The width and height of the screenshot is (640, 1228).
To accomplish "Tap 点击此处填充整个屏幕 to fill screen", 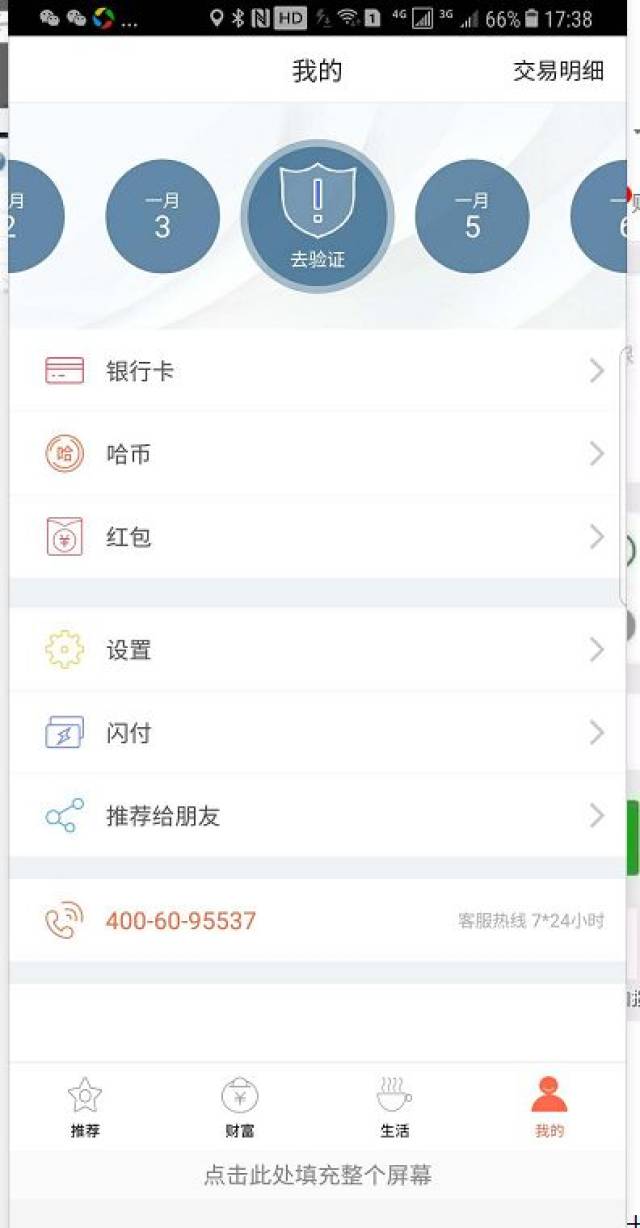I will click(317, 1175).
